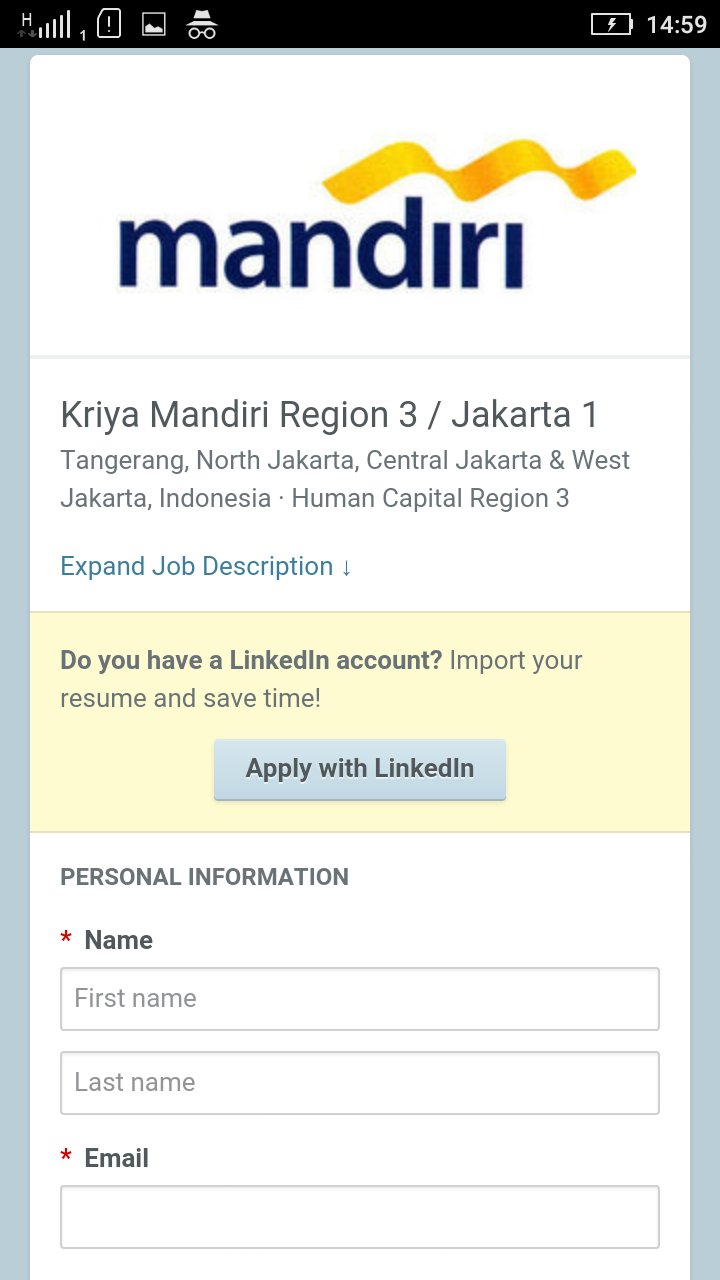Focus the Last name field
This screenshot has width=720, height=1280.
360,1082
